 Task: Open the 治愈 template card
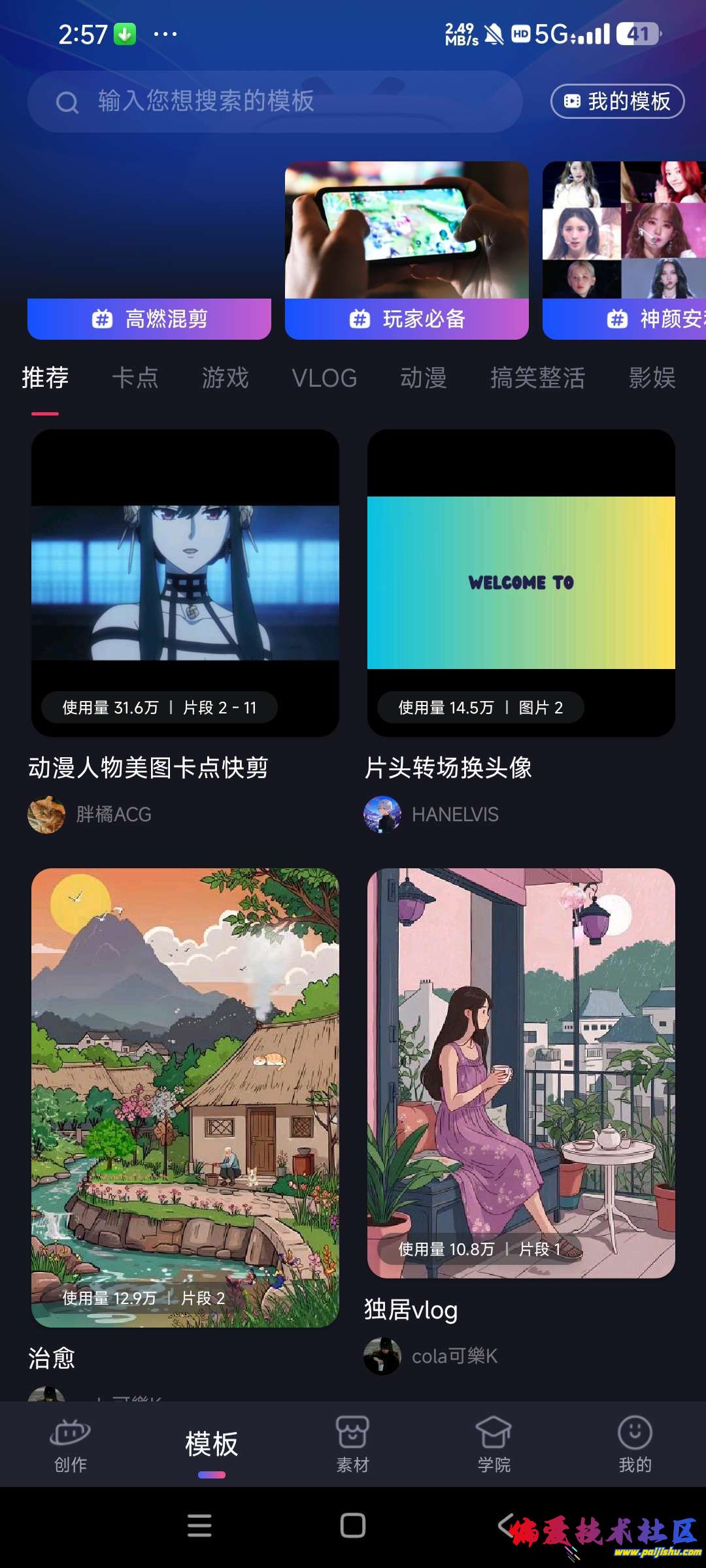(x=185, y=1098)
